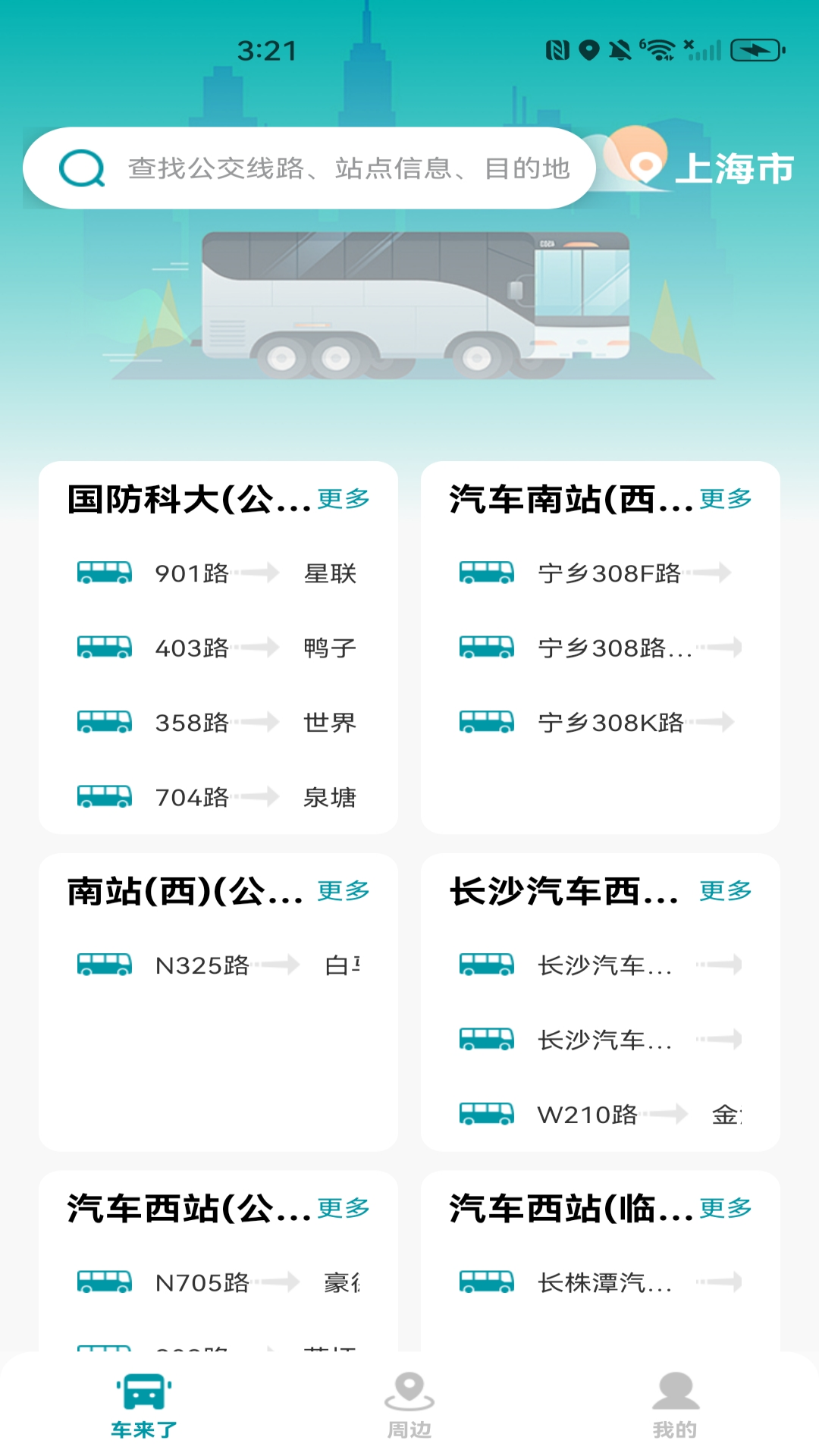Tap 更多 for 汽车南站(西) station
Image resolution: width=819 pixels, height=1456 pixels.
pos(725,499)
